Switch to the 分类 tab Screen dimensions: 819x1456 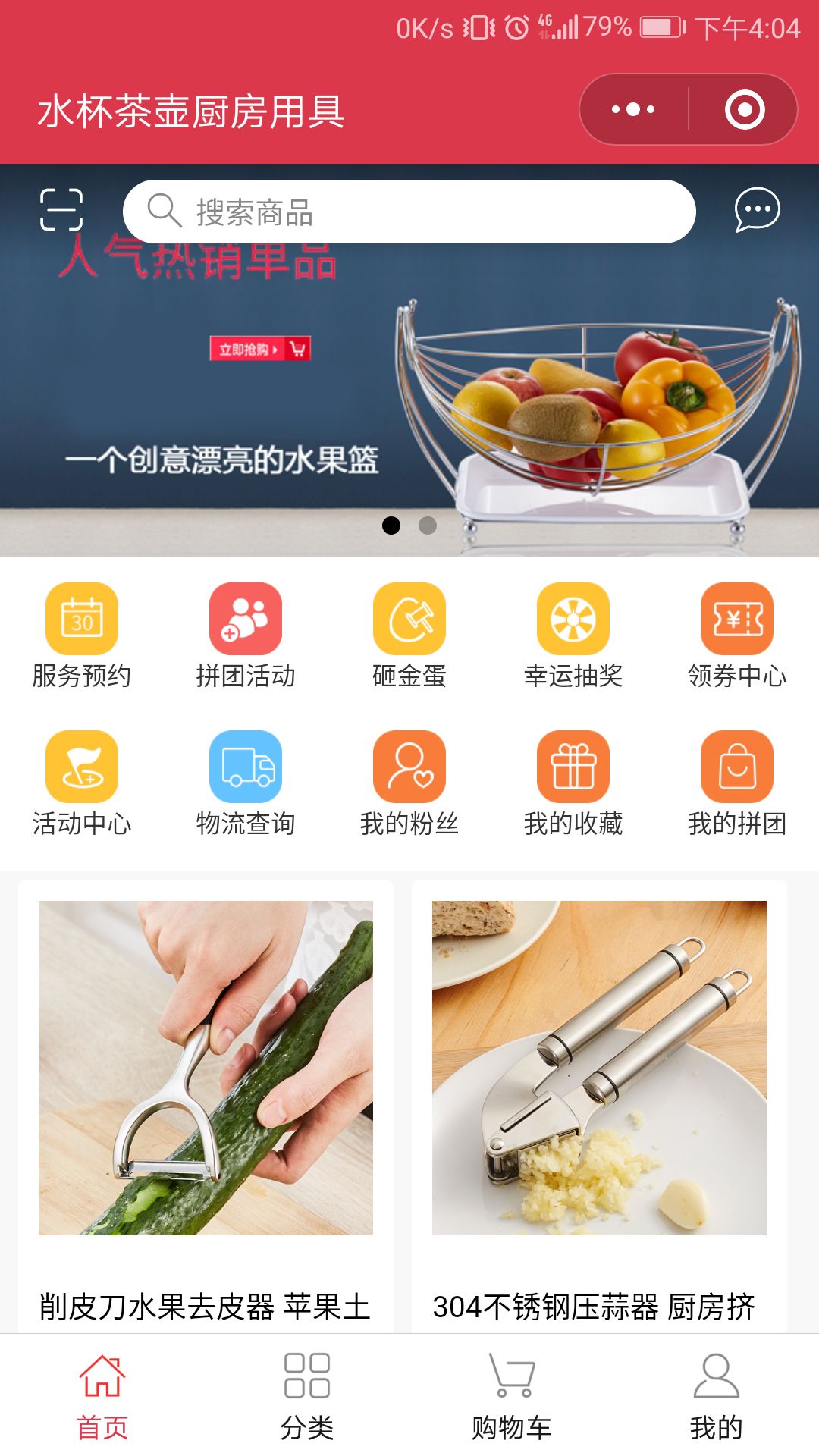point(307,1395)
